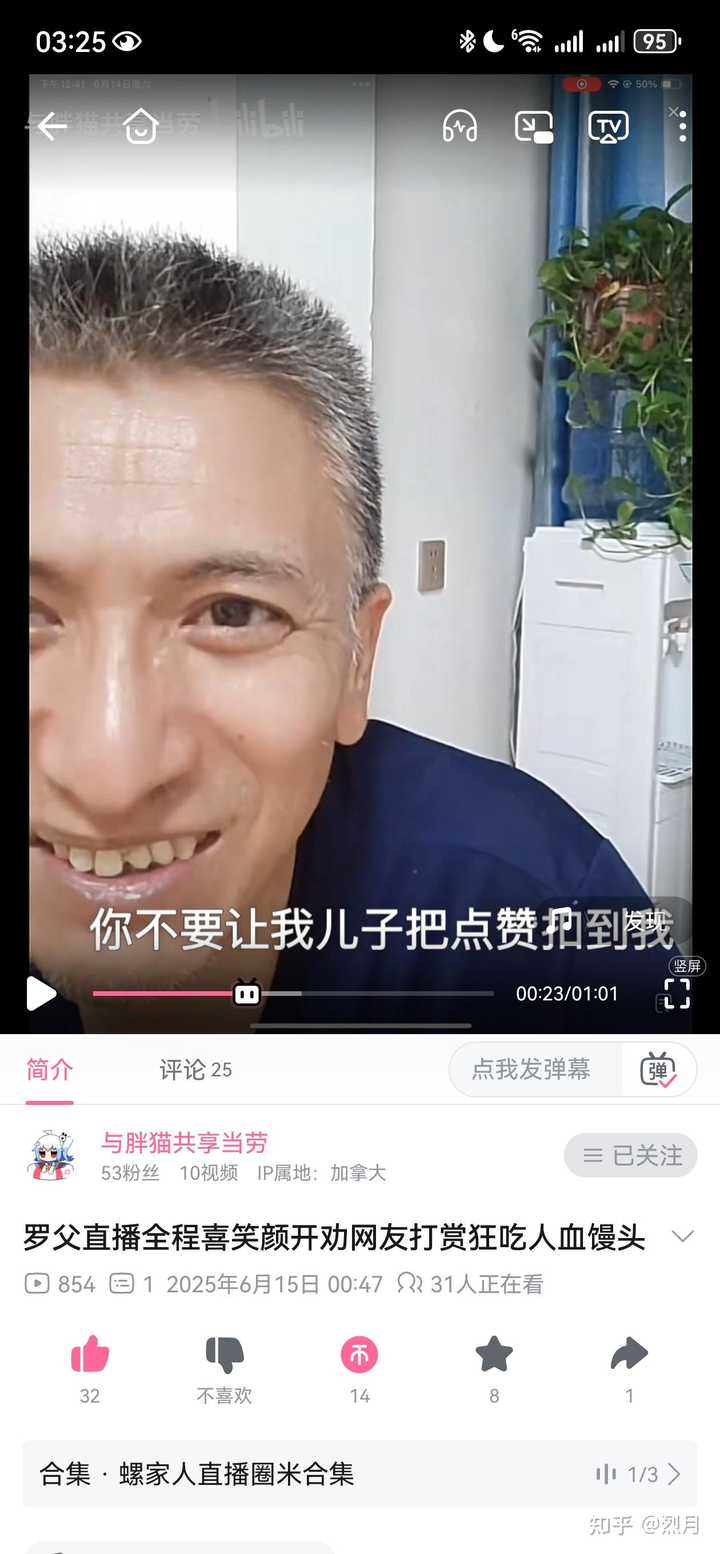720x1554 pixels.
Task: Give coins to the video
Action: (x=359, y=1355)
